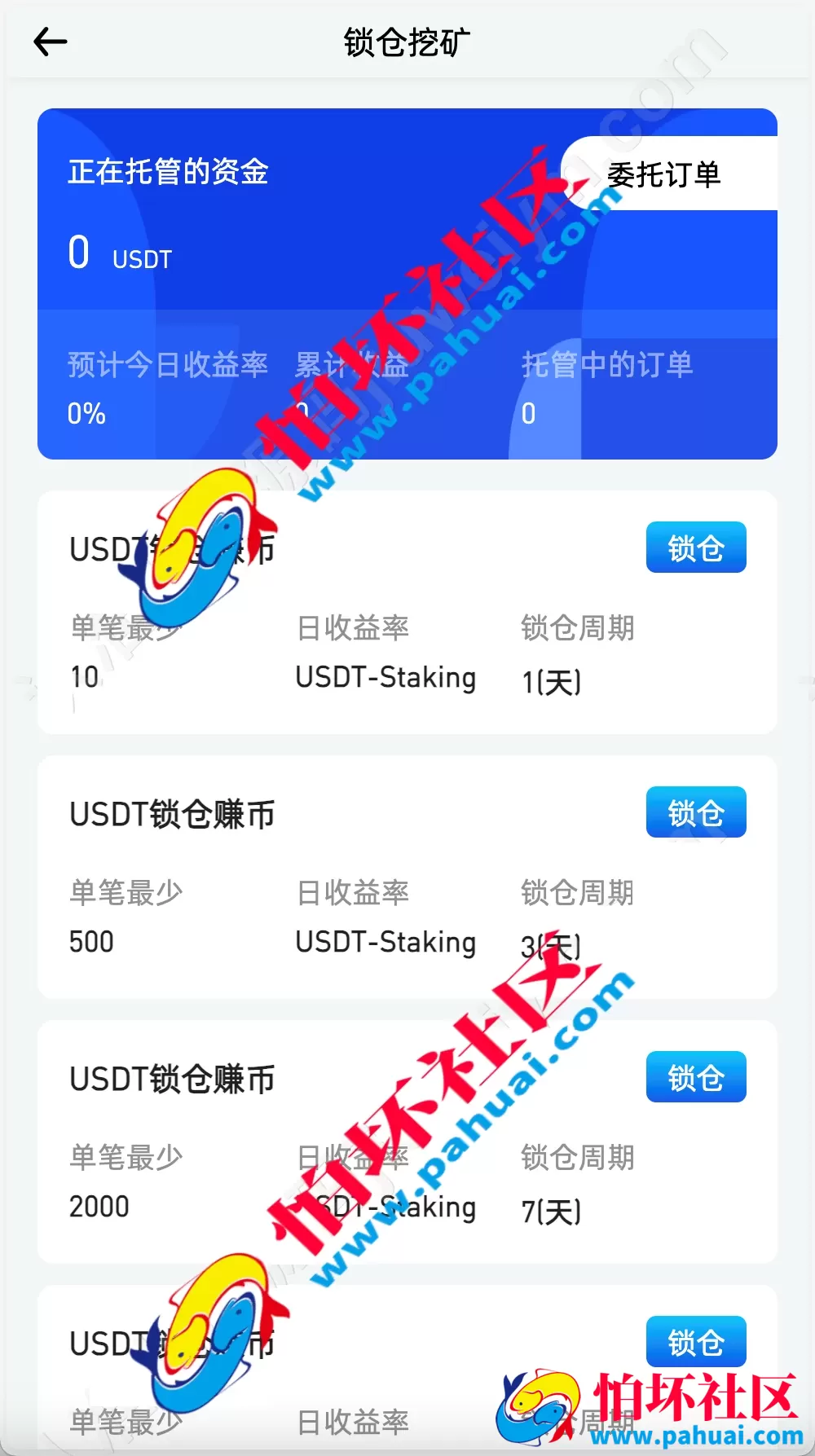Select the second USDT锁仓赚币 card title

tap(172, 812)
